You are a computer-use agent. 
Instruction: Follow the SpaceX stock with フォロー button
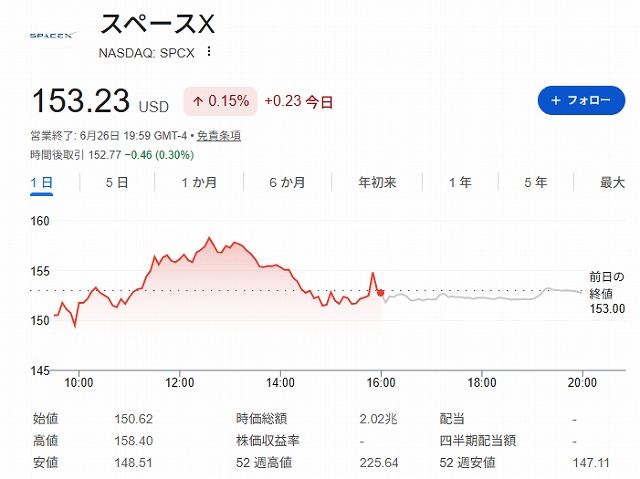click(581, 100)
